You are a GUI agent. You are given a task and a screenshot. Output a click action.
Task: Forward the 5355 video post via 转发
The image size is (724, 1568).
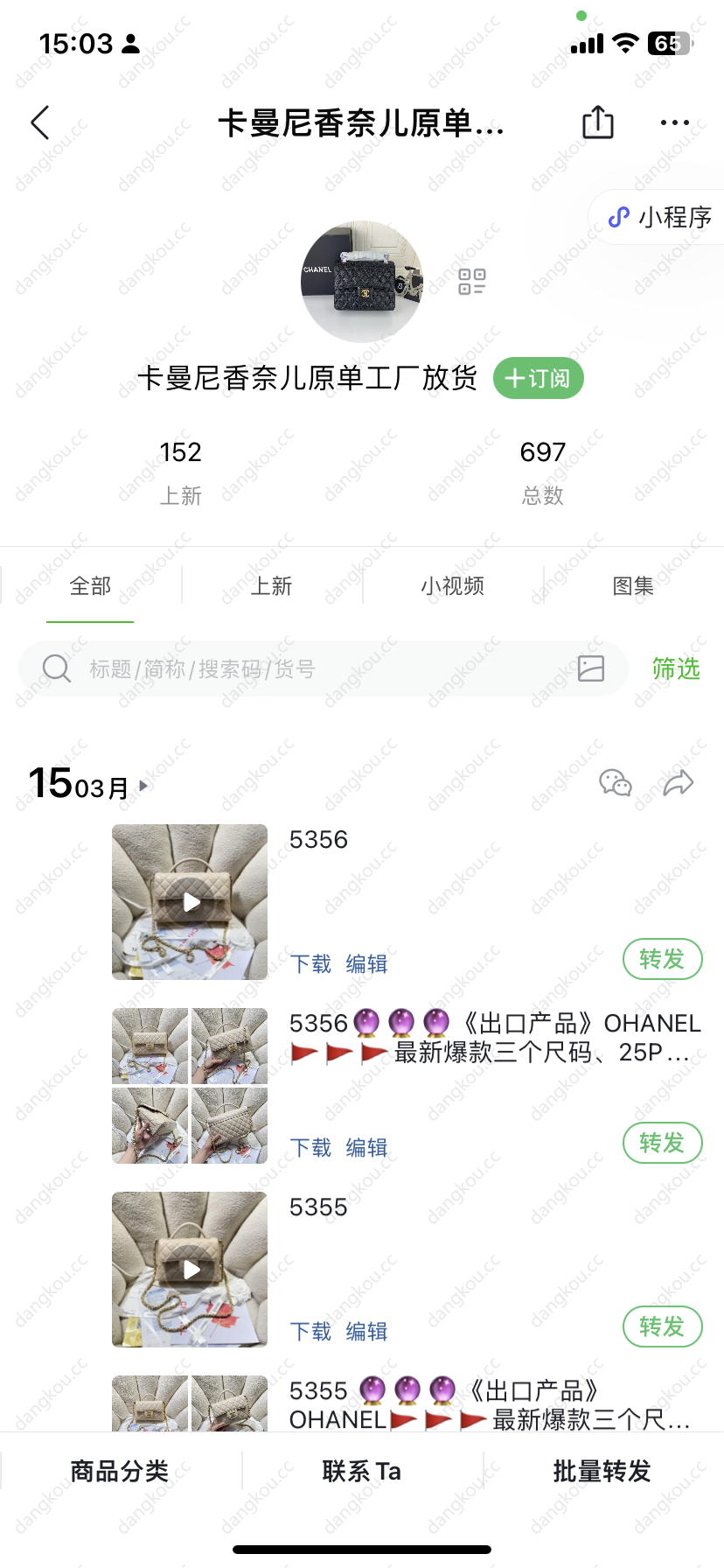tap(662, 1326)
